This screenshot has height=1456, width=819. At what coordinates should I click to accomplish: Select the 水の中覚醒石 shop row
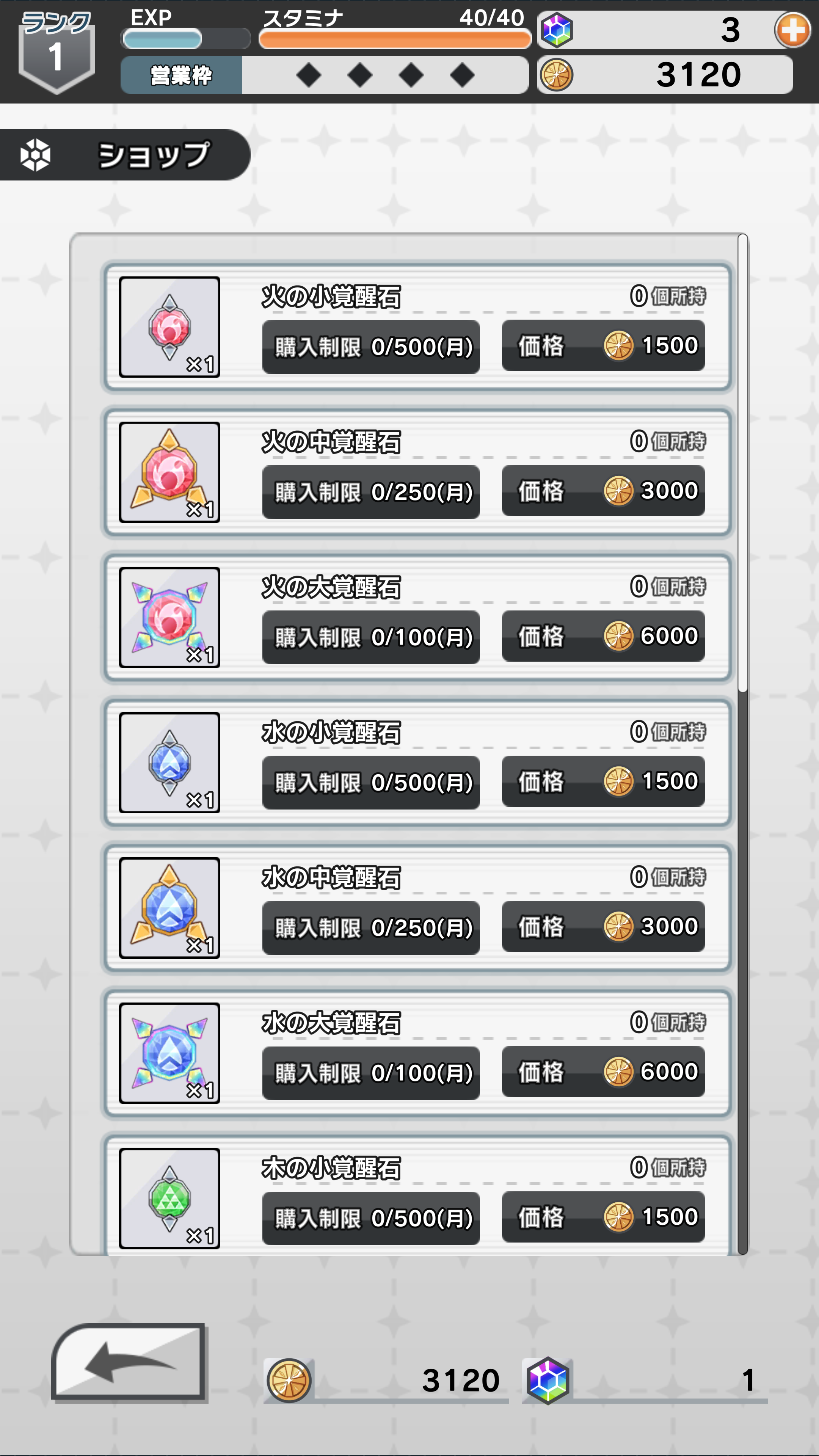tap(417, 908)
